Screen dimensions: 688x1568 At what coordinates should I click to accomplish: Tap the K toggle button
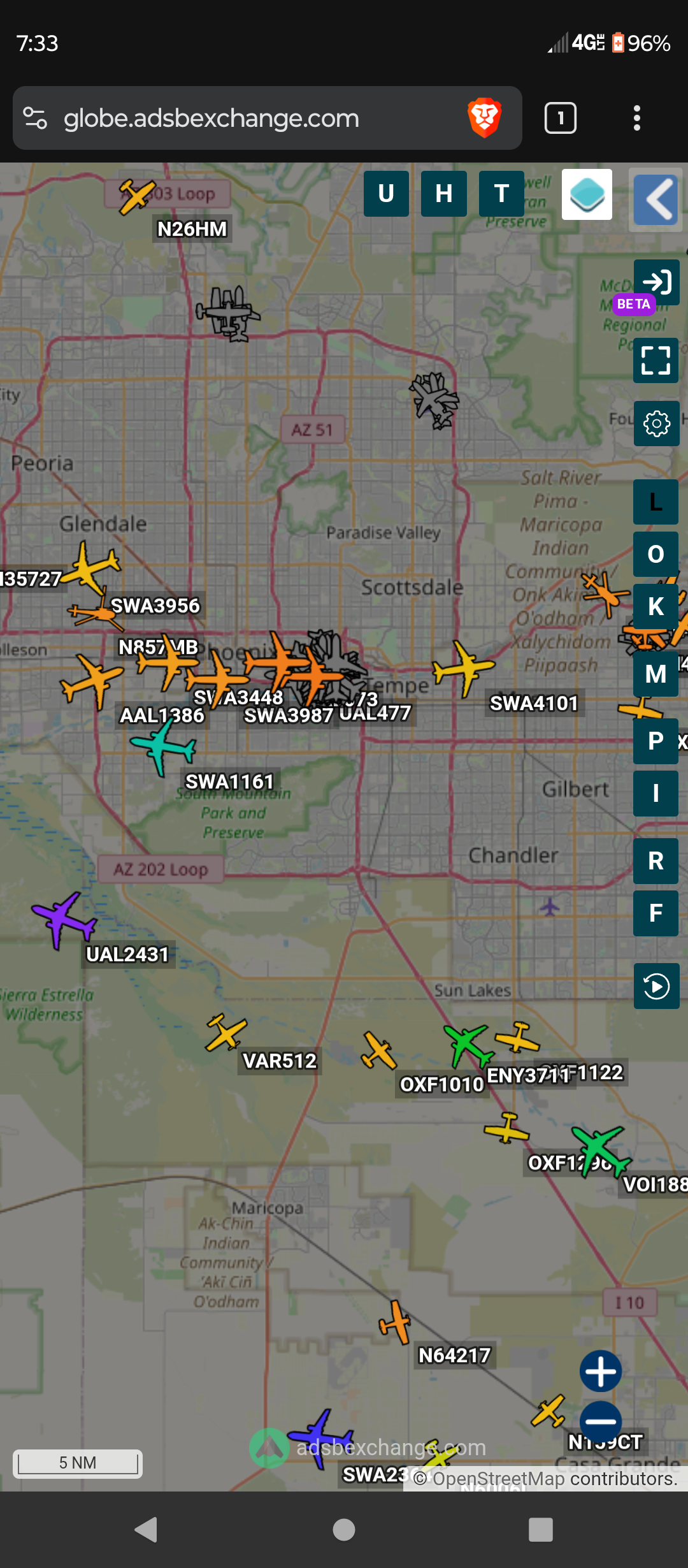pos(656,607)
